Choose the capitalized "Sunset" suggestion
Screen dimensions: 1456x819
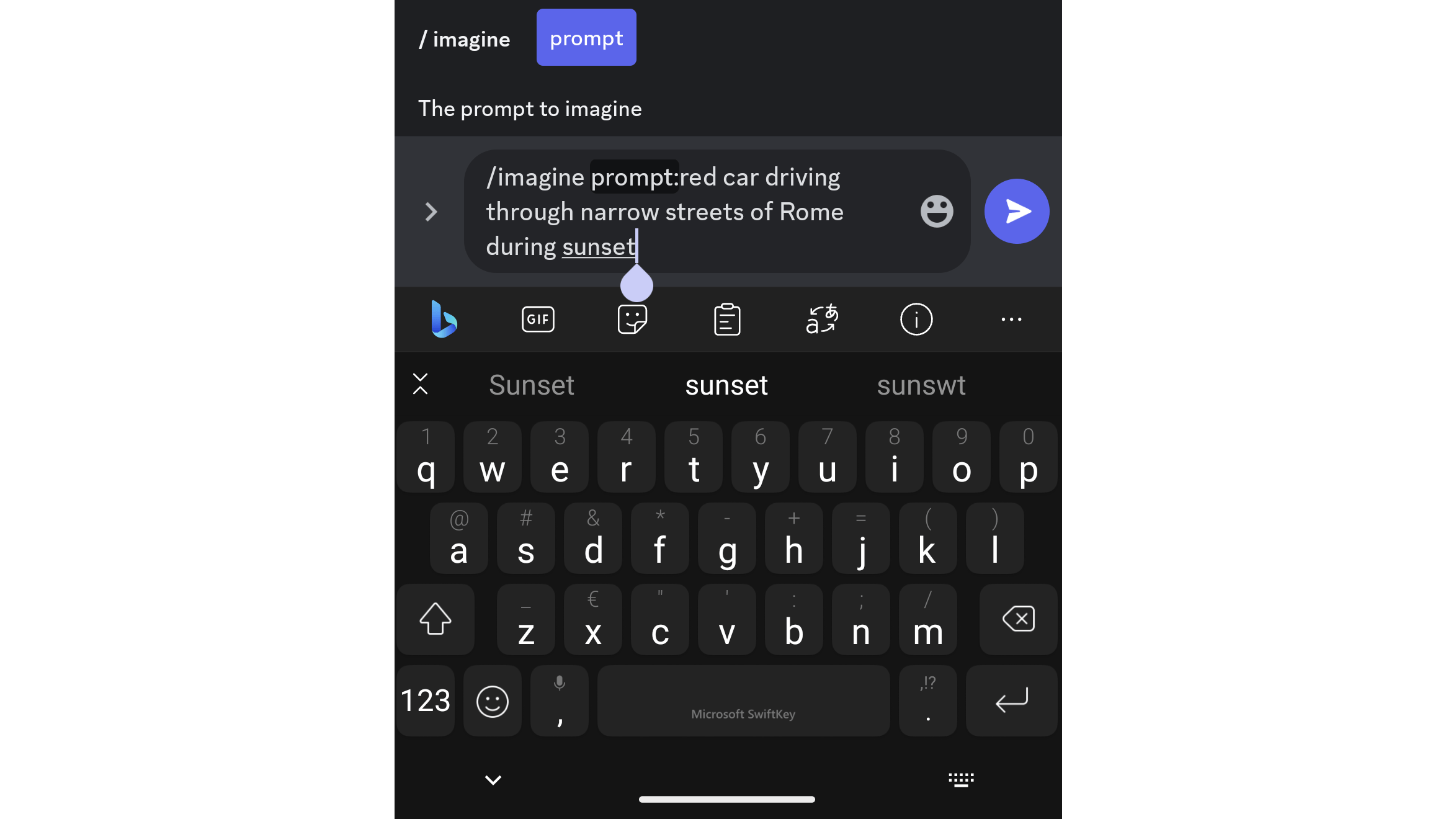tap(532, 385)
